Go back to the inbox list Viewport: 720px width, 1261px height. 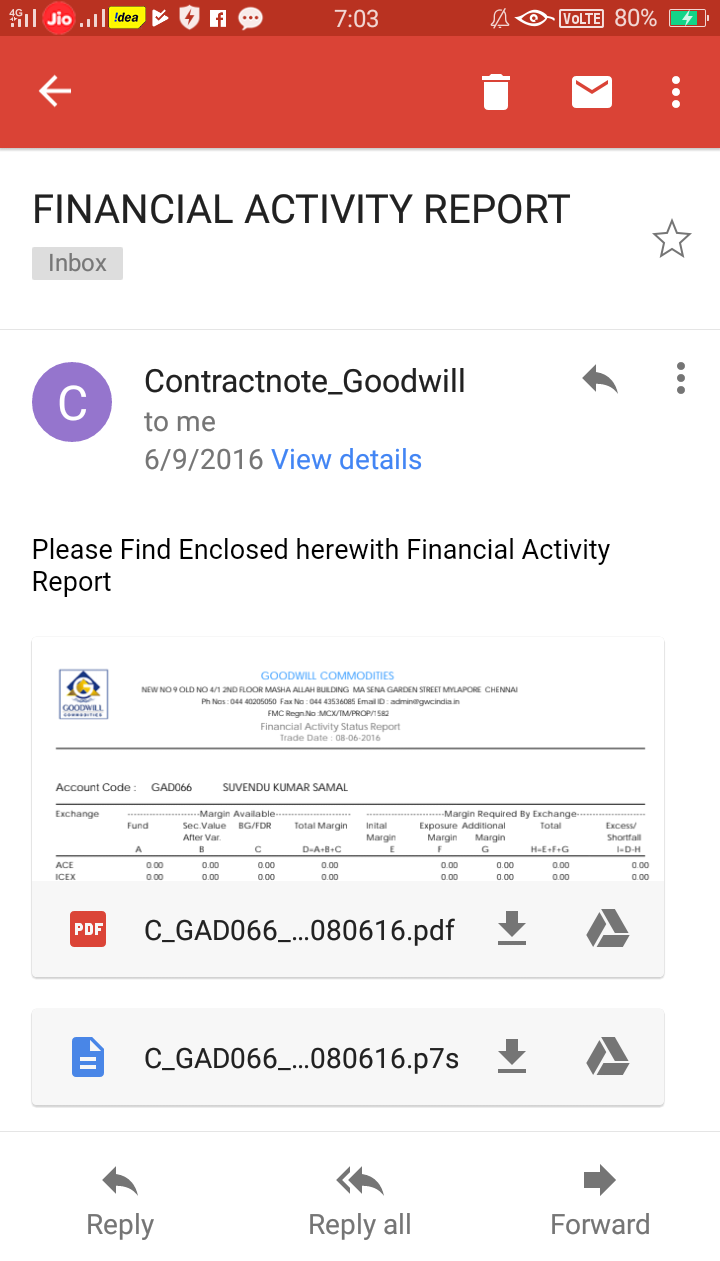[55, 91]
